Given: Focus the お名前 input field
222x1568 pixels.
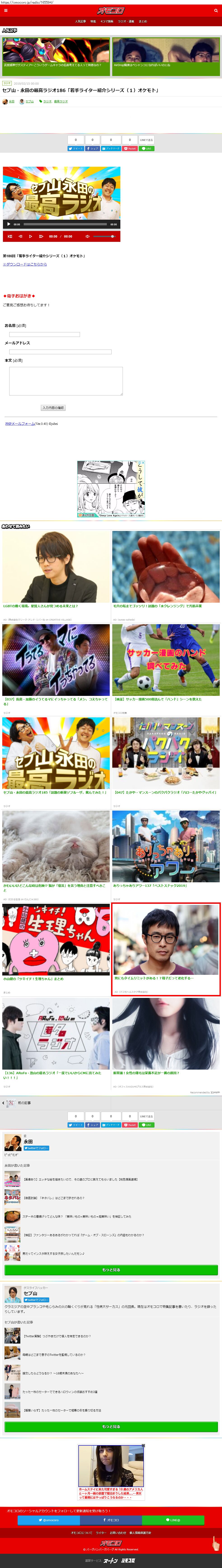Looking at the screenshot, I should pos(44,334).
